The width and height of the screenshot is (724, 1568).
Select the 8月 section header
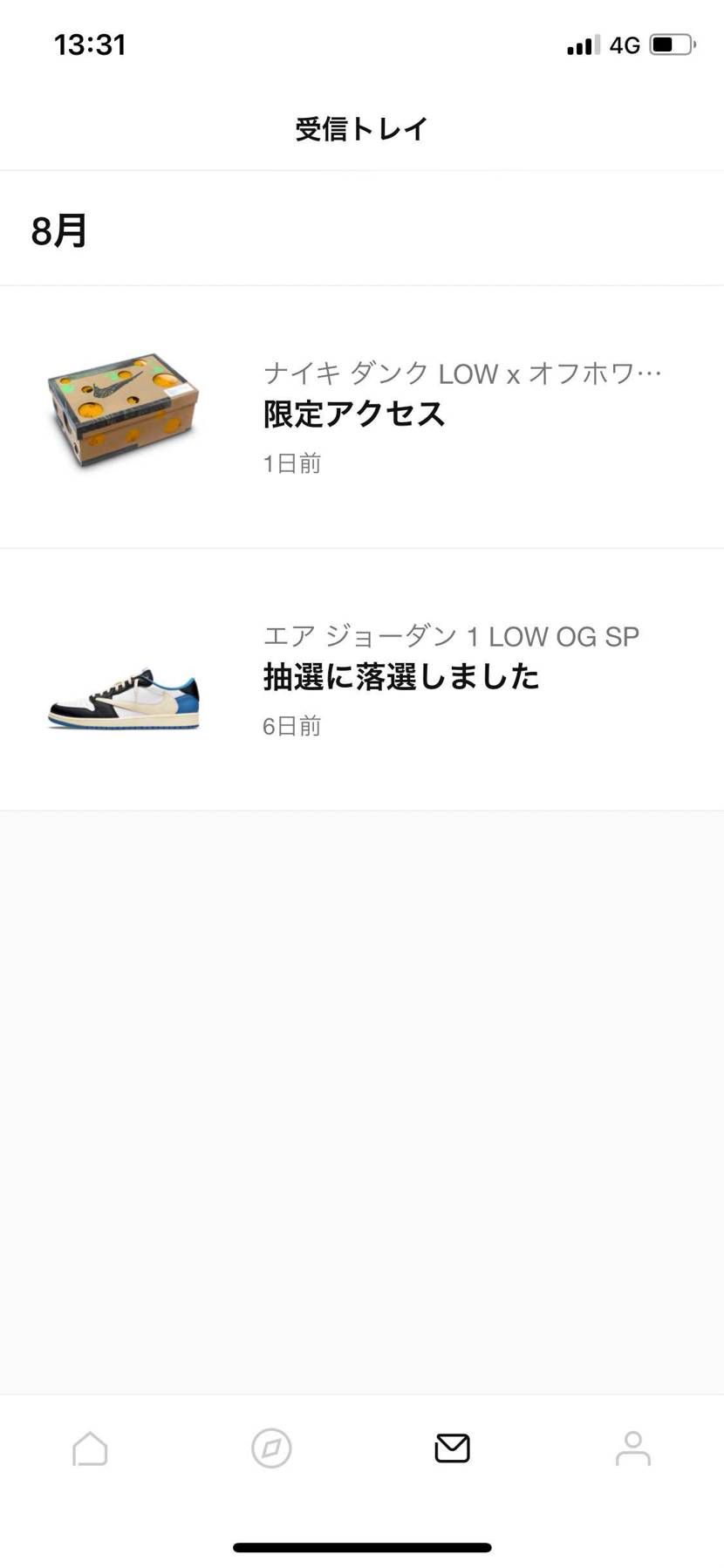[x=58, y=230]
